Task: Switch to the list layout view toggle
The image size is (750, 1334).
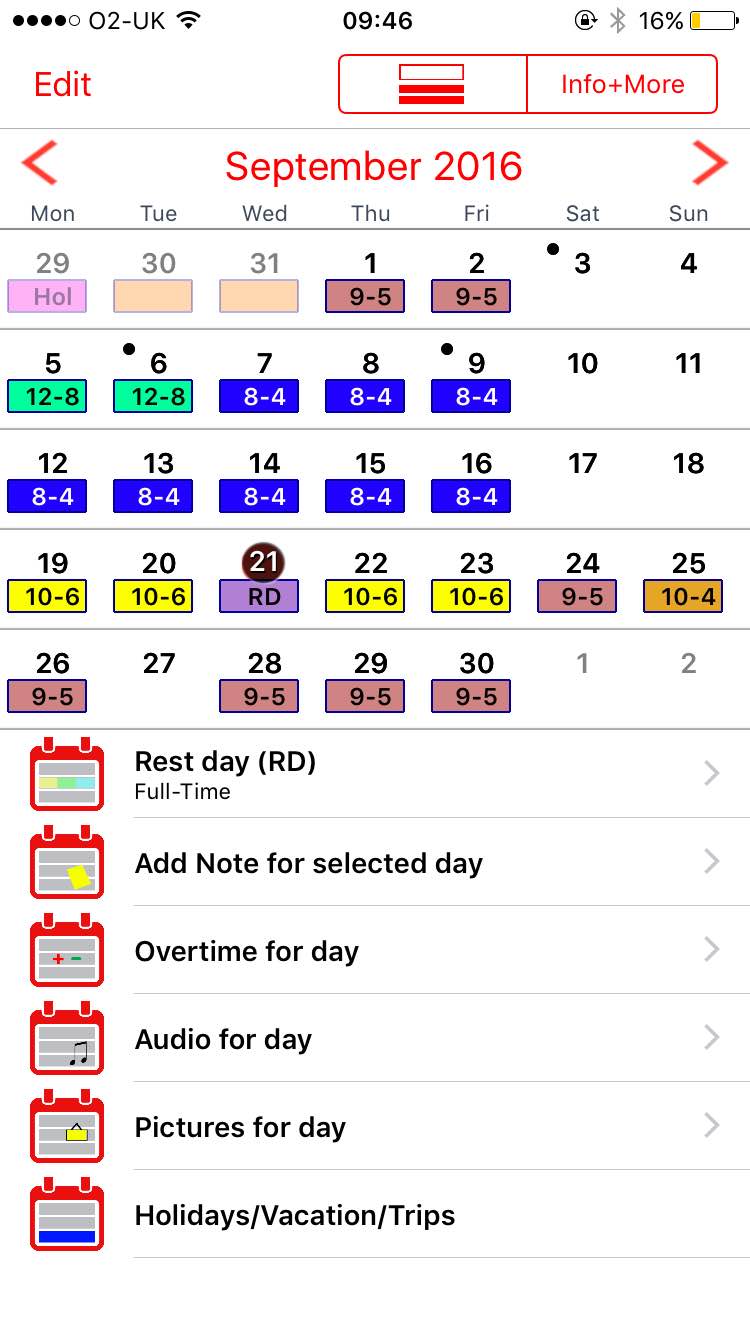Action: (x=432, y=85)
